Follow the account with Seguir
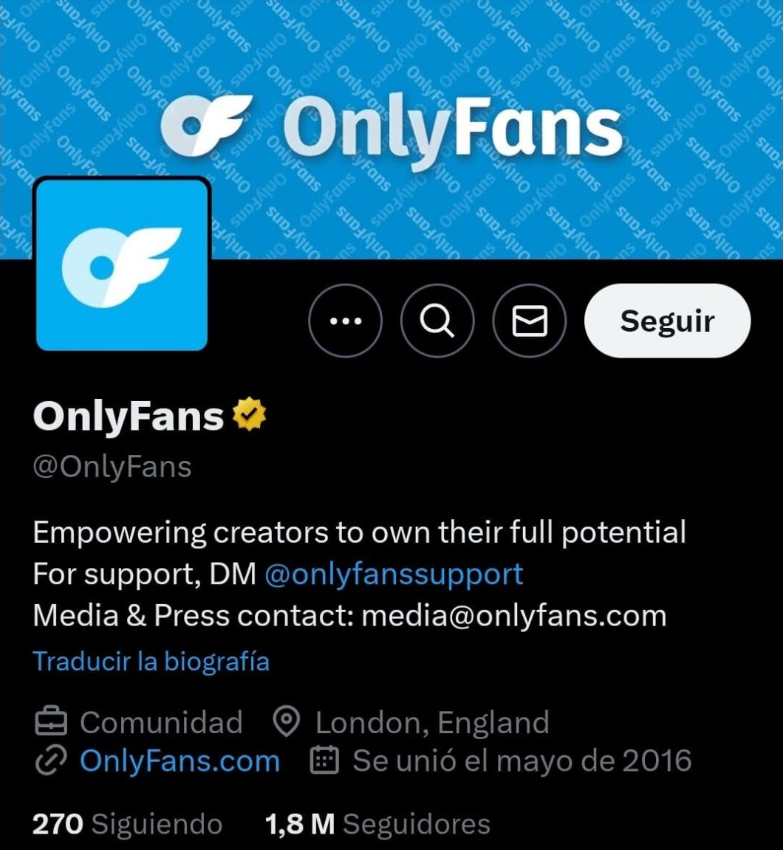The height and width of the screenshot is (850, 783). (x=667, y=321)
